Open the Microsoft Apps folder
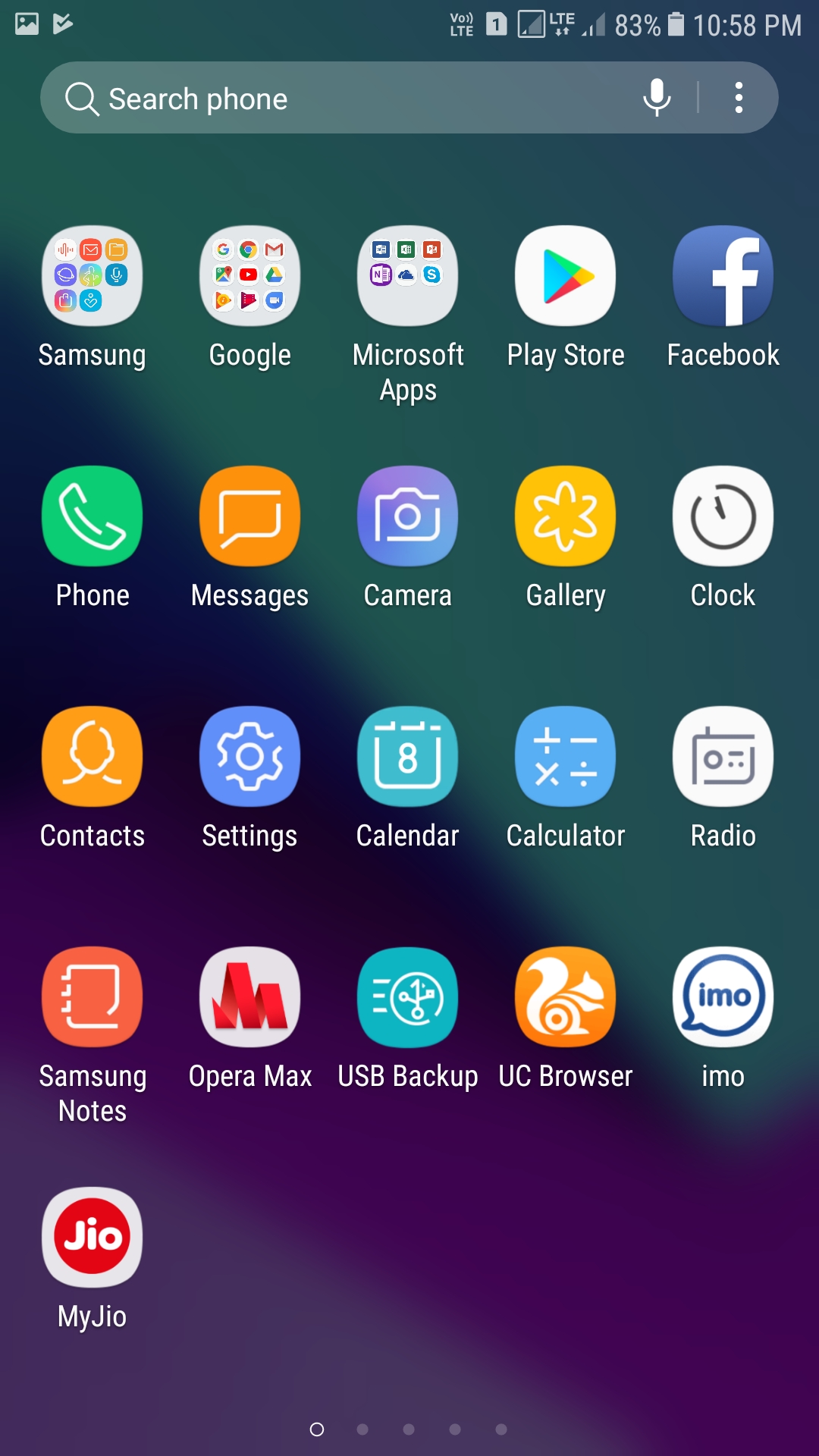 [407, 276]
